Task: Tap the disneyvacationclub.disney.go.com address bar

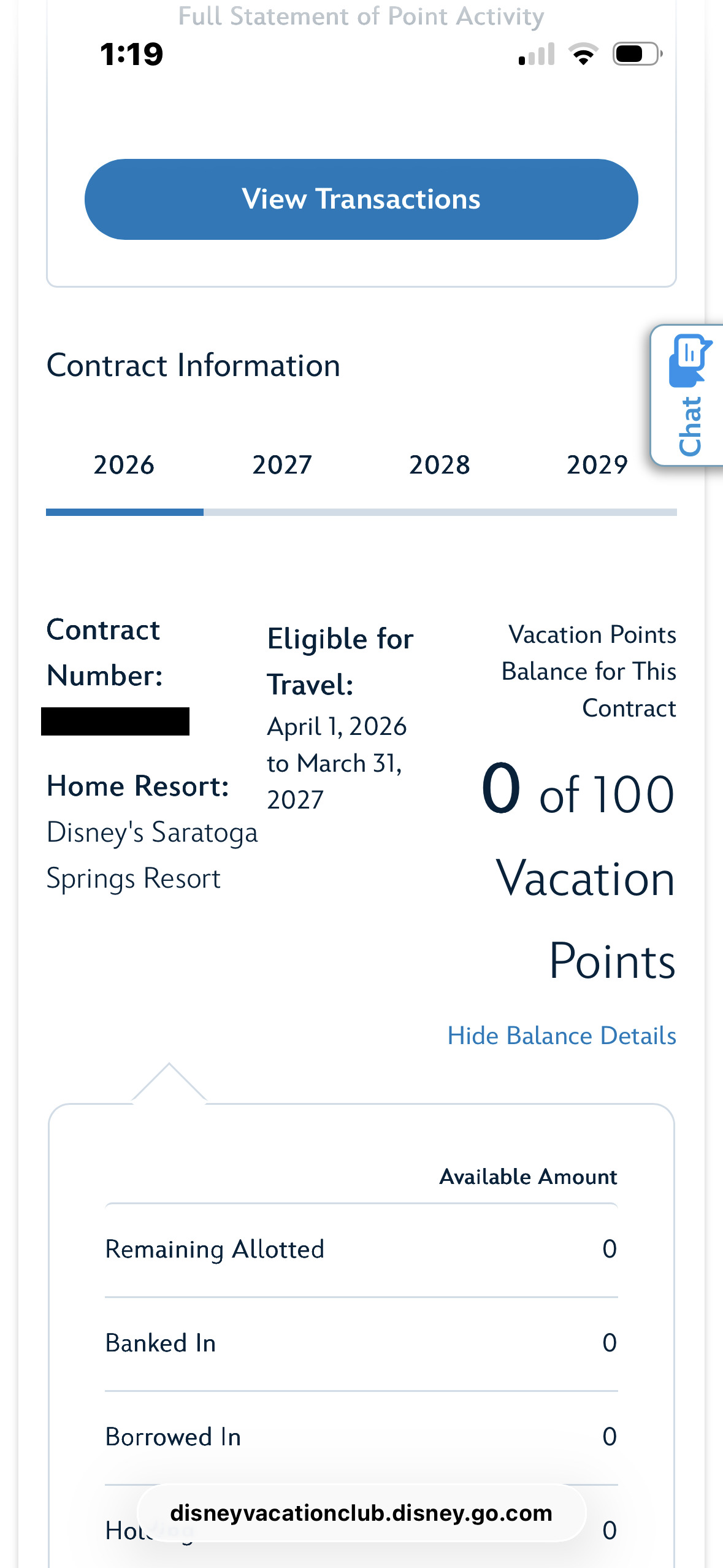Action: pyautogui.click(x=361, y=1513)
